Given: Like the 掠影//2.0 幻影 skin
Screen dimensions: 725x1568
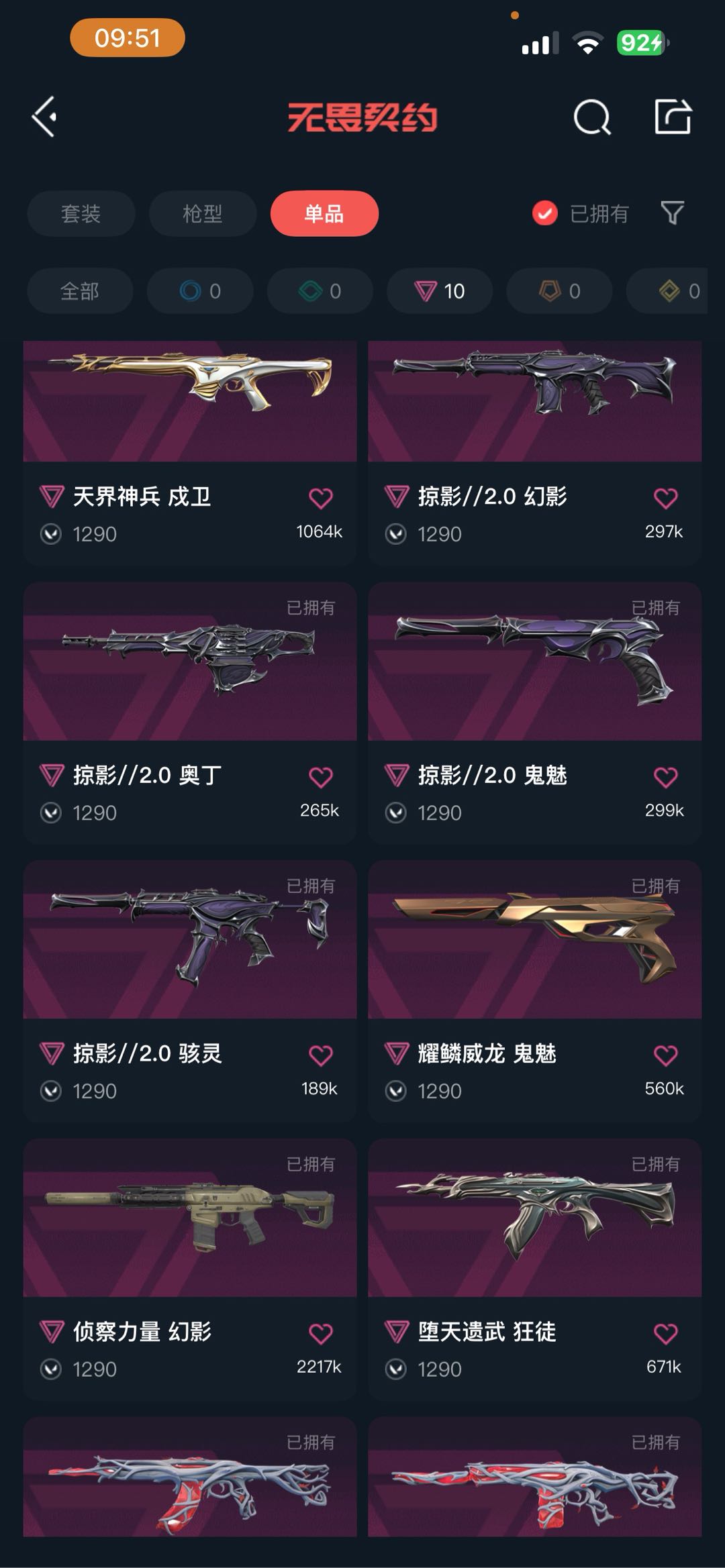Looking at the screenshot, I should 665,499.
